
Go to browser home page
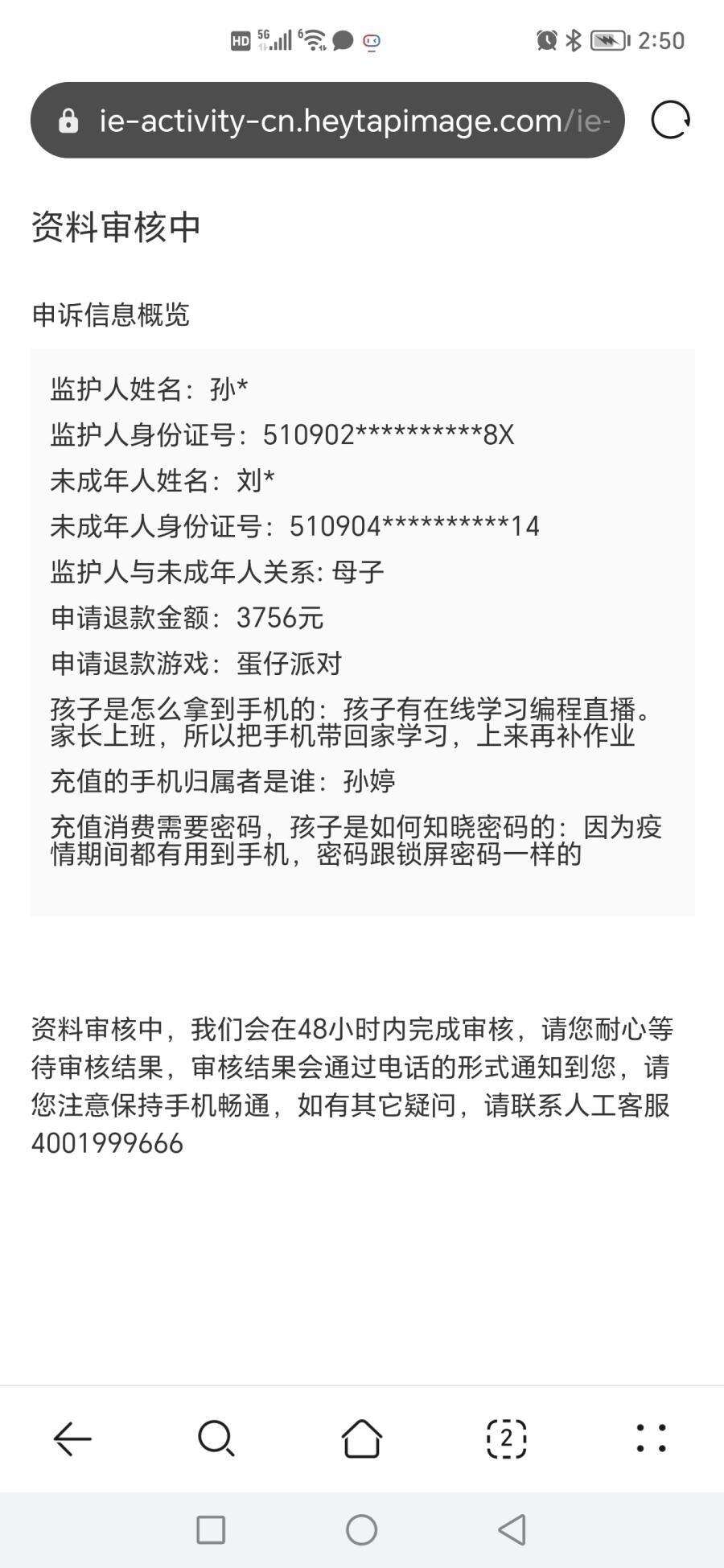(362, 1438)
